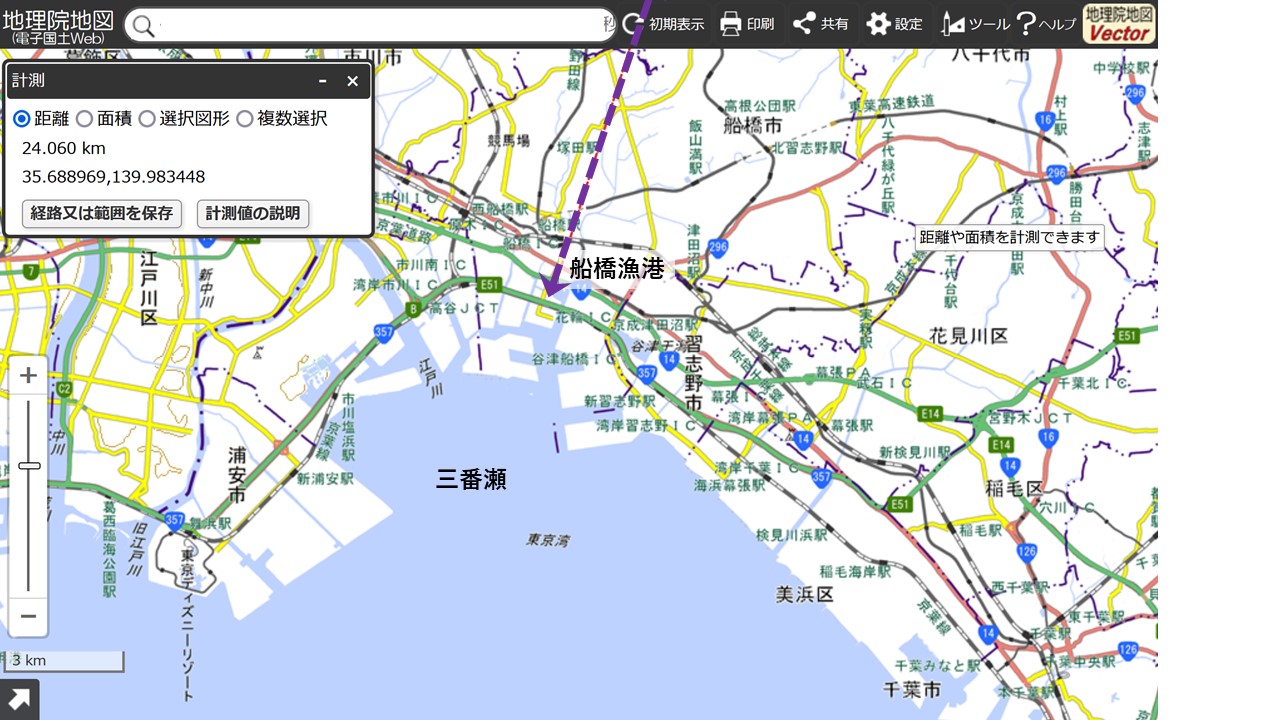Select the 面積 area radio option
The image size is (1280, 720).
tap(85, 119)
